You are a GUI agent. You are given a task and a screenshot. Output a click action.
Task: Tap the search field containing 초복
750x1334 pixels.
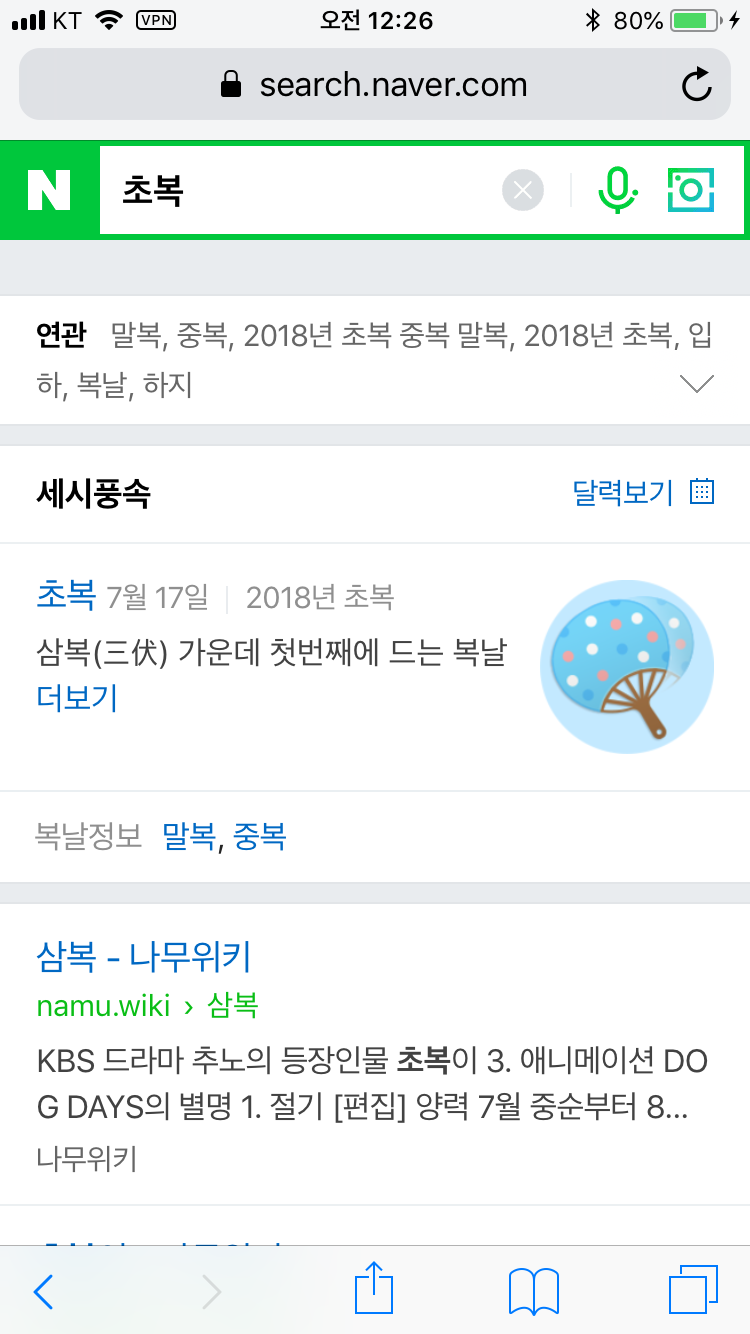300,190
